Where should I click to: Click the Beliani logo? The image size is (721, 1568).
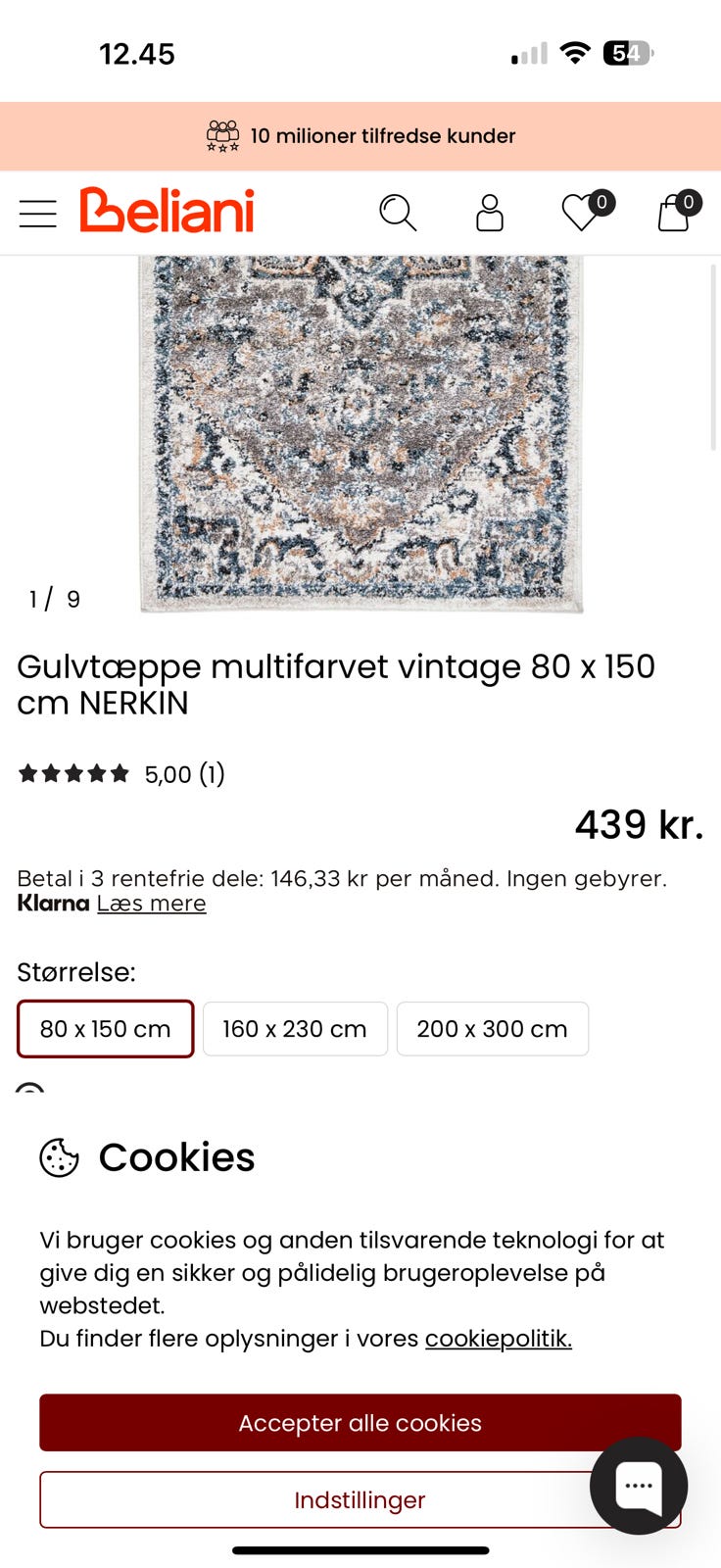167,212
